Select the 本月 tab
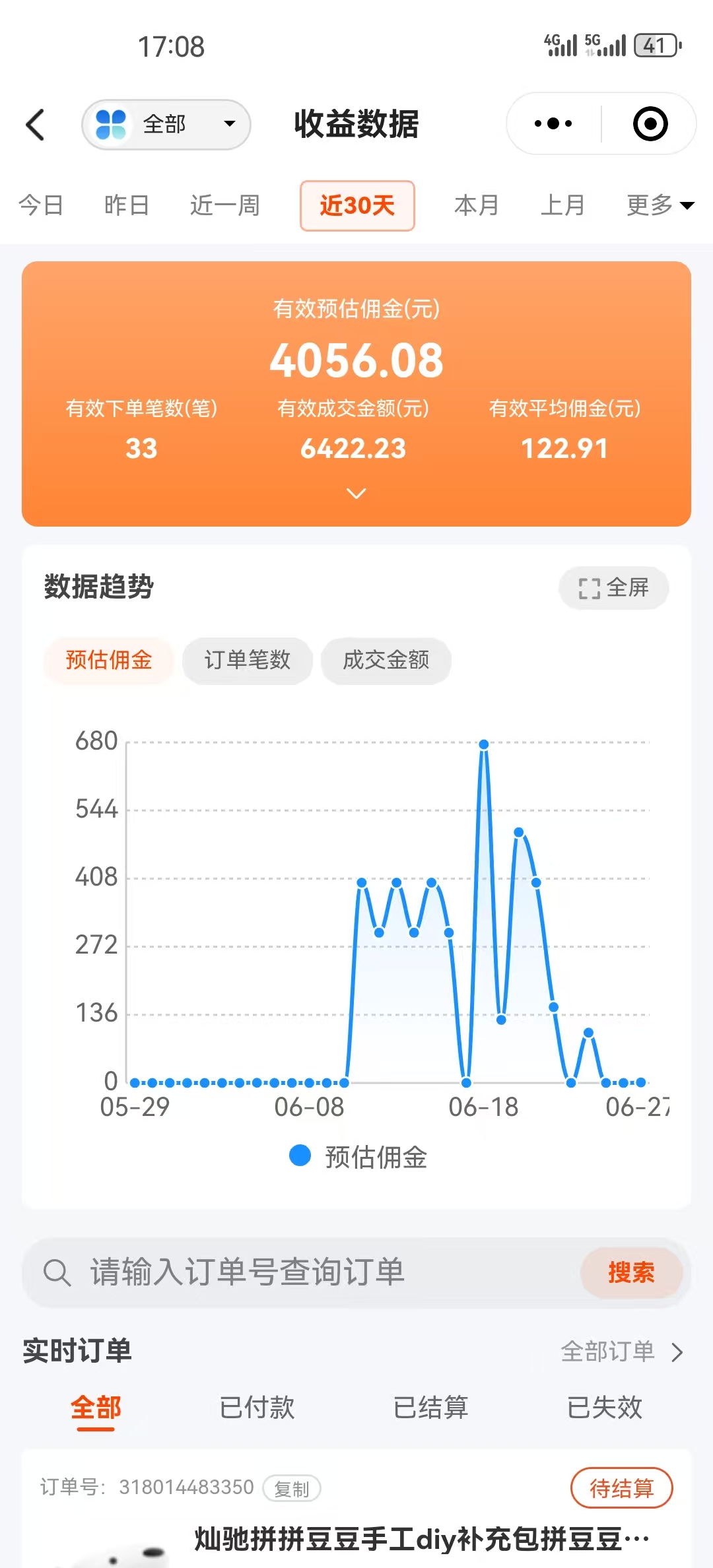Viewport: 713px width, 1568px height. tap(476, 205)
